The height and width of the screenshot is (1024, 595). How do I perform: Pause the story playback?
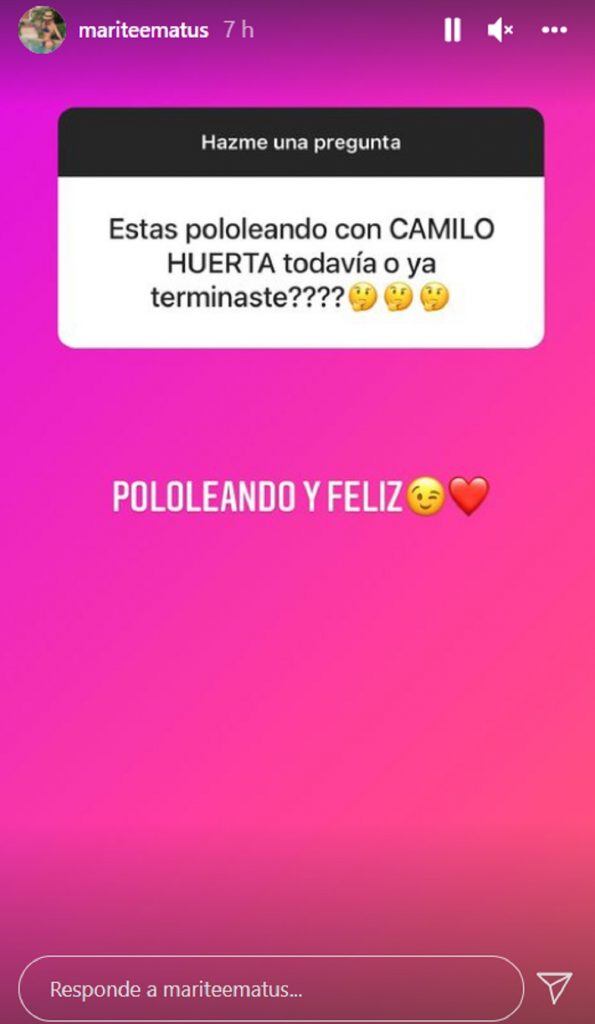(453, 30)
